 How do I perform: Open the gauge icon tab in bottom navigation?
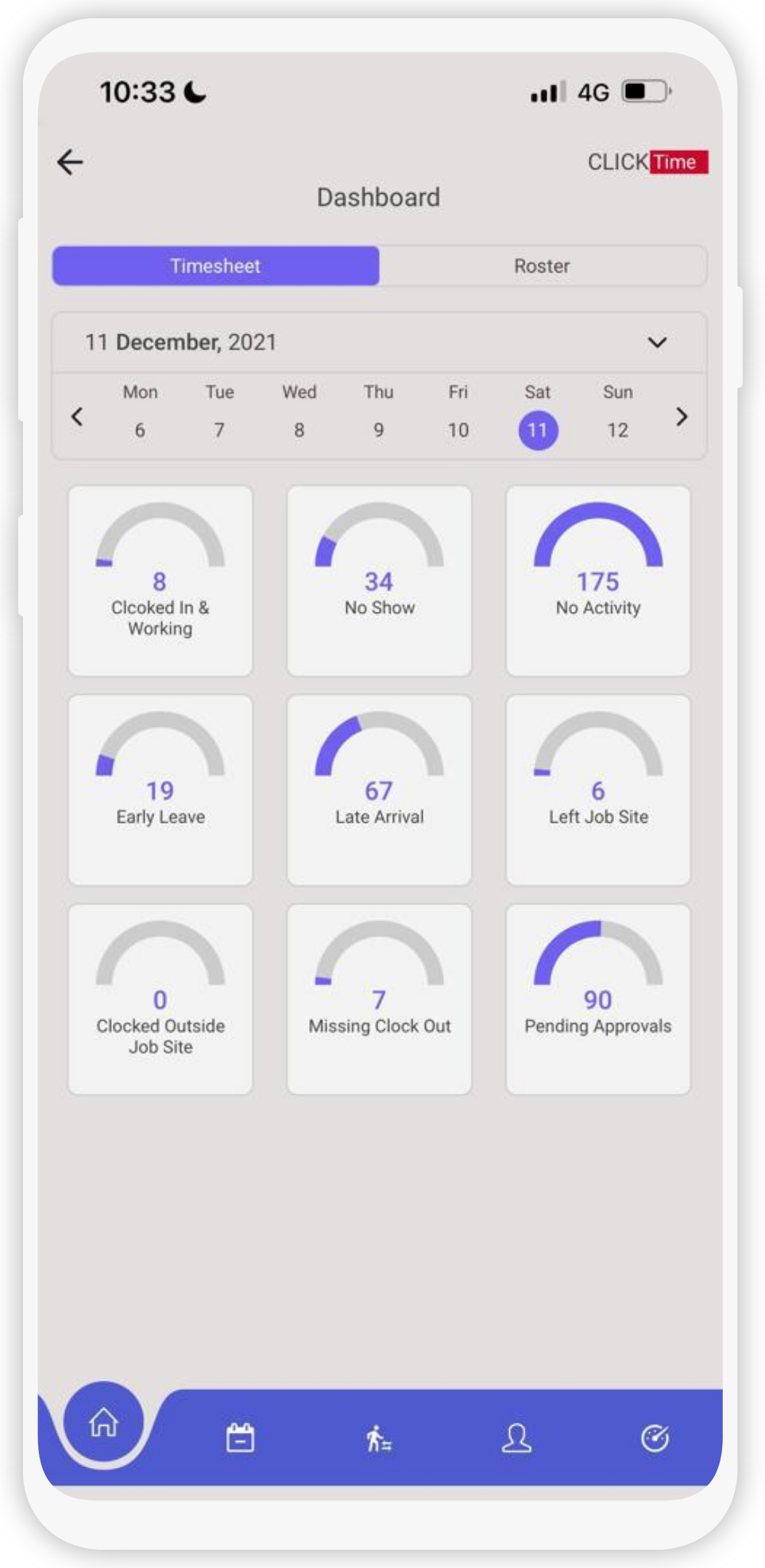click(x=655, y=1438)
